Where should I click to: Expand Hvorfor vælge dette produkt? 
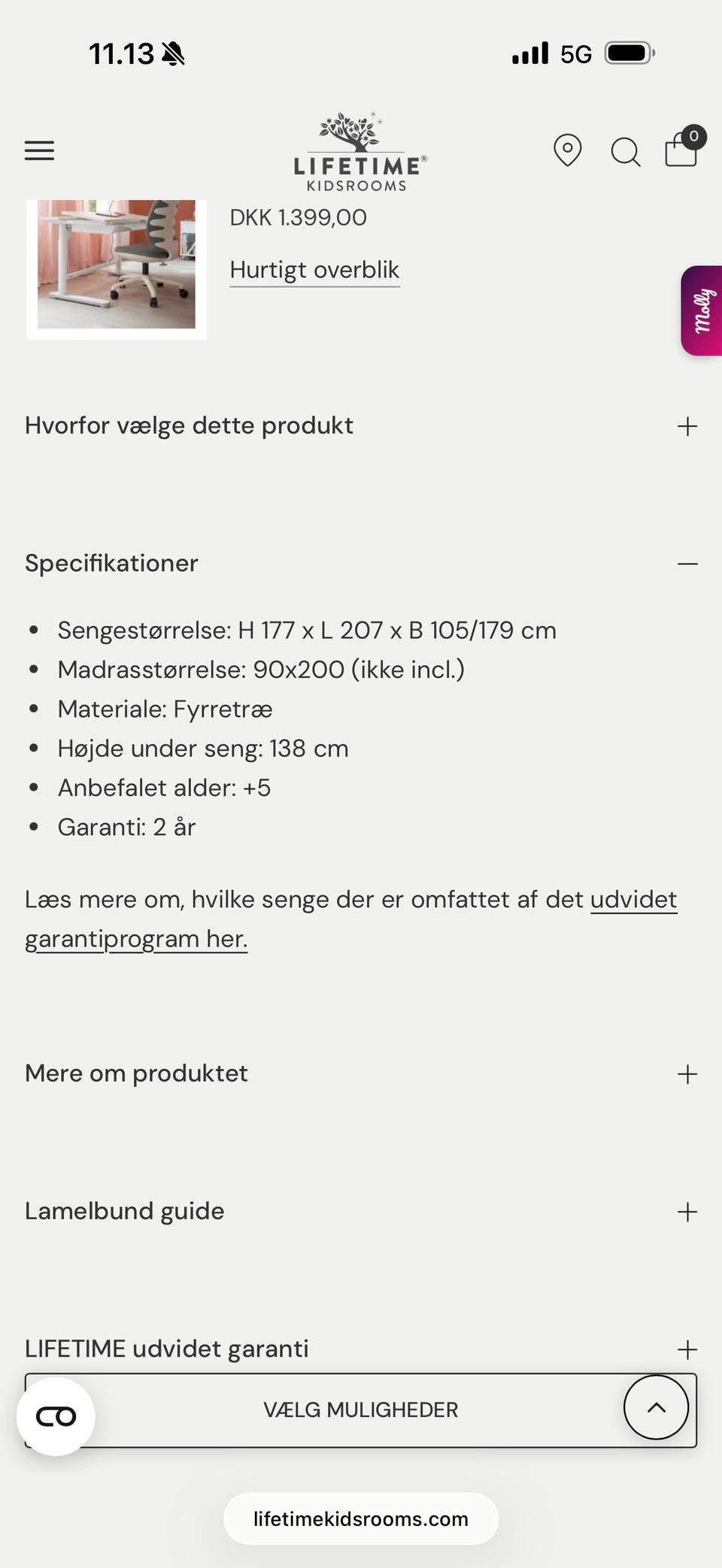[x=361, y=426]
